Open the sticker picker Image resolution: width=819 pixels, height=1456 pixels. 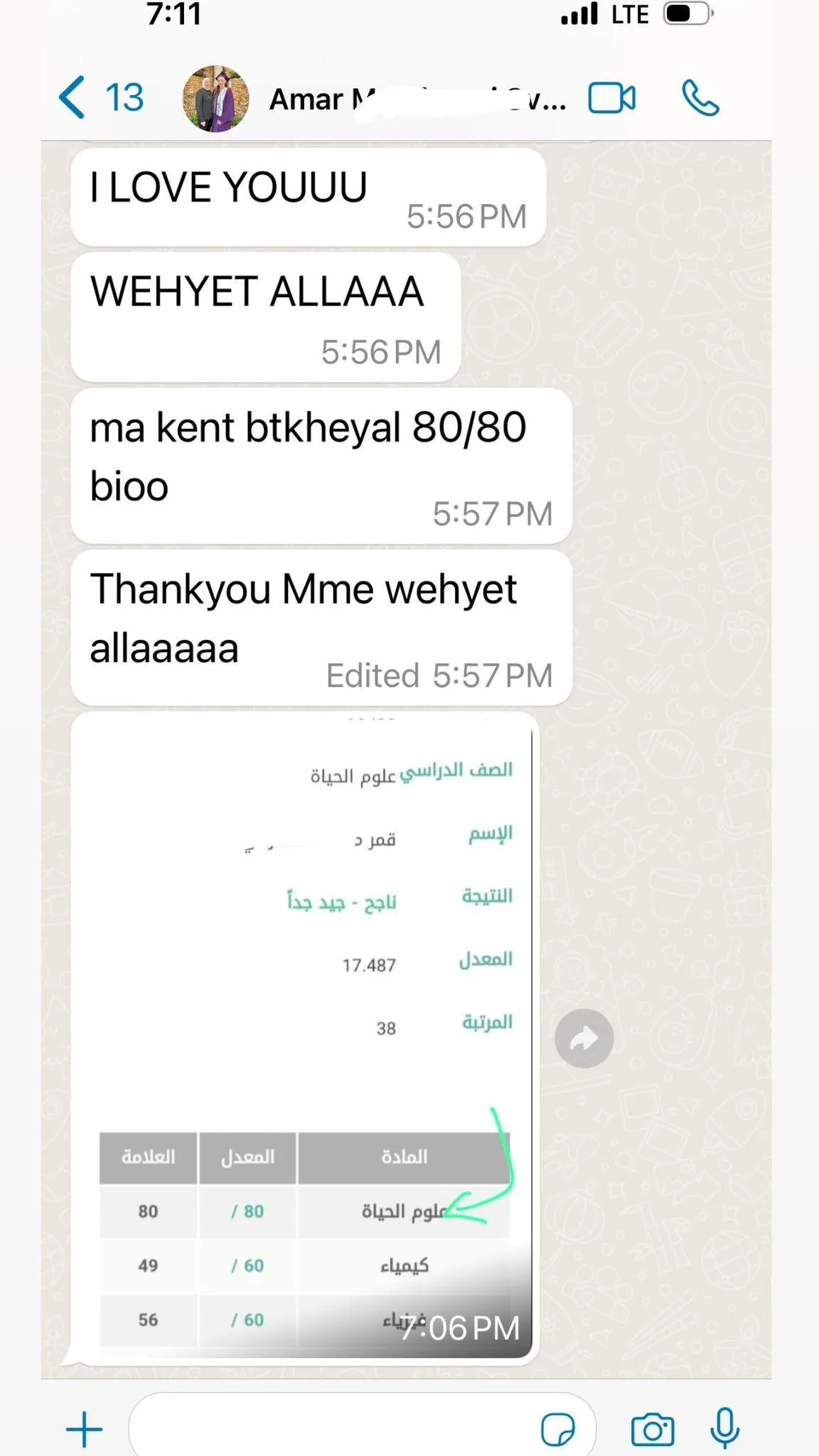[558, 1429]
